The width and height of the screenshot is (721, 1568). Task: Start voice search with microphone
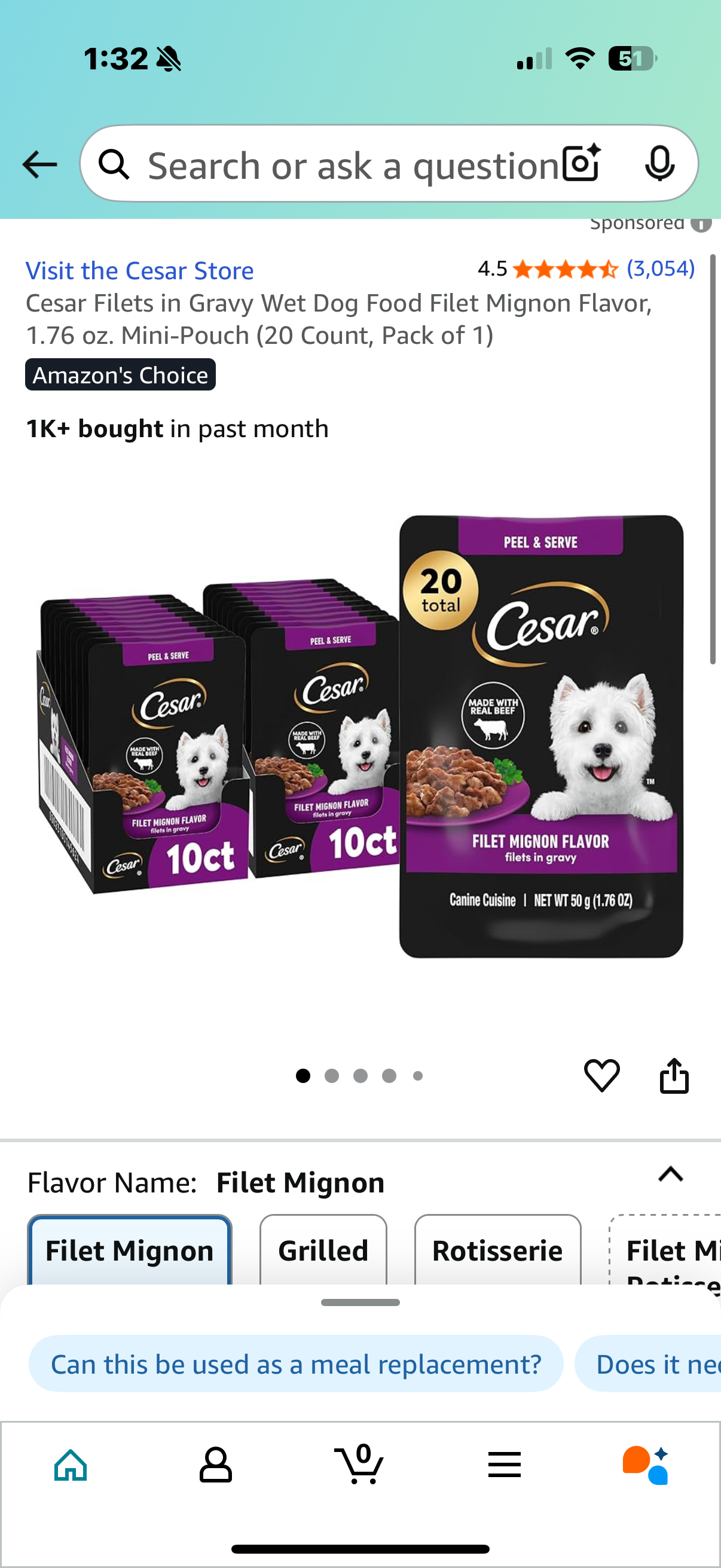[x=659, y=164]
